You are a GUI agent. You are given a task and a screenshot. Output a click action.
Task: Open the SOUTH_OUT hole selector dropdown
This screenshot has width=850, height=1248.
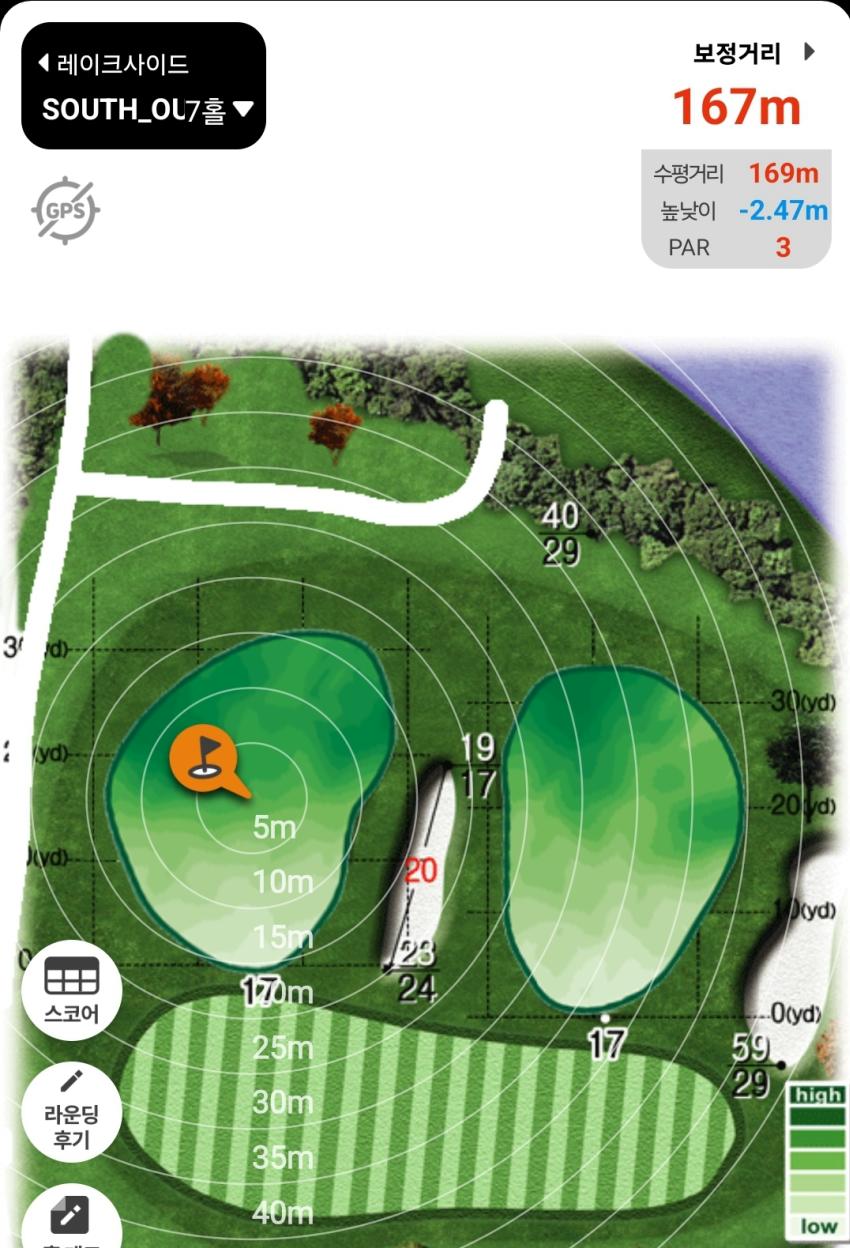pyautogui.click(x=147, y=110)
